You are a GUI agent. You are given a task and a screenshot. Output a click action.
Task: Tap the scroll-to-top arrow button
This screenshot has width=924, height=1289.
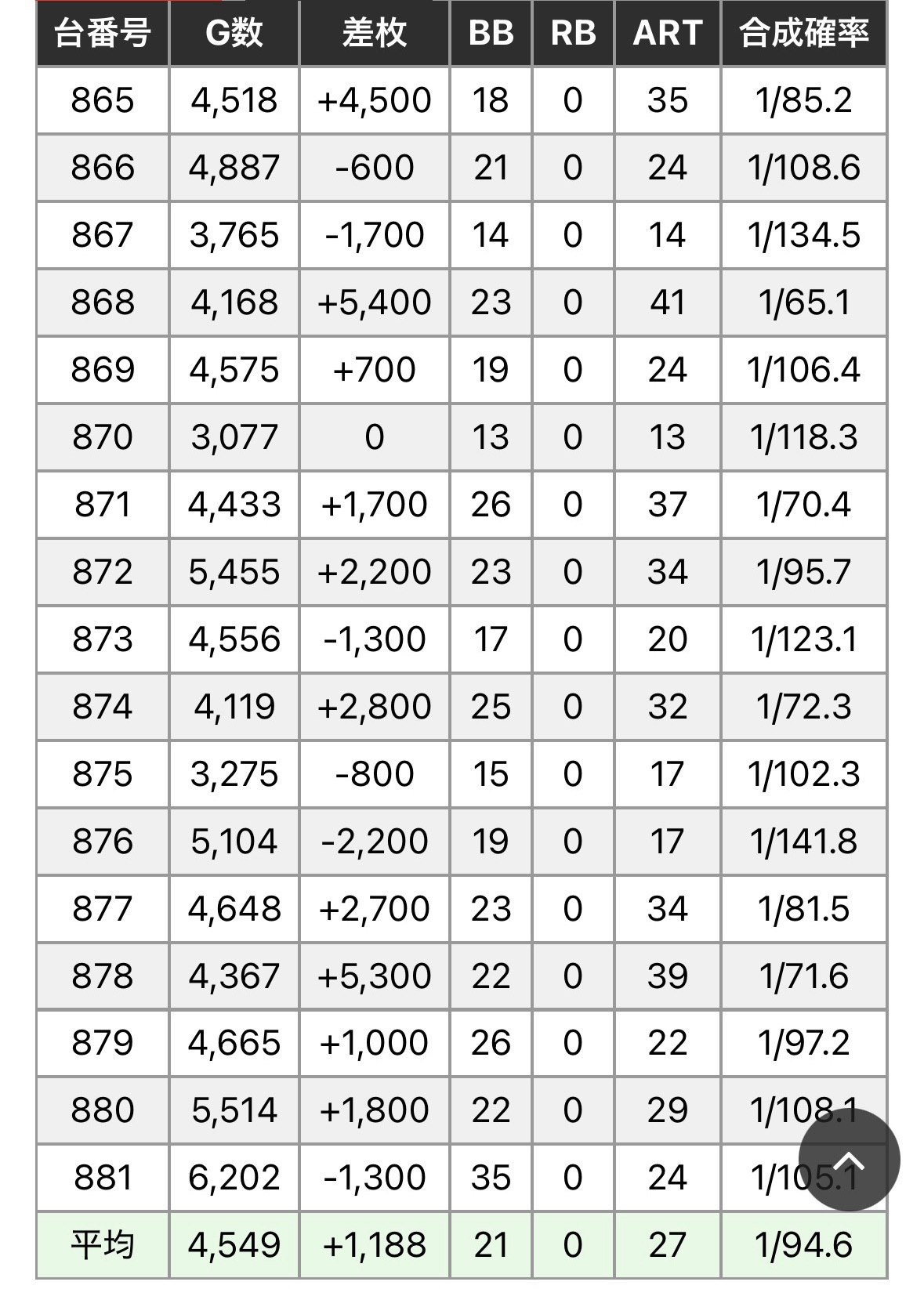pos(849,1160)
